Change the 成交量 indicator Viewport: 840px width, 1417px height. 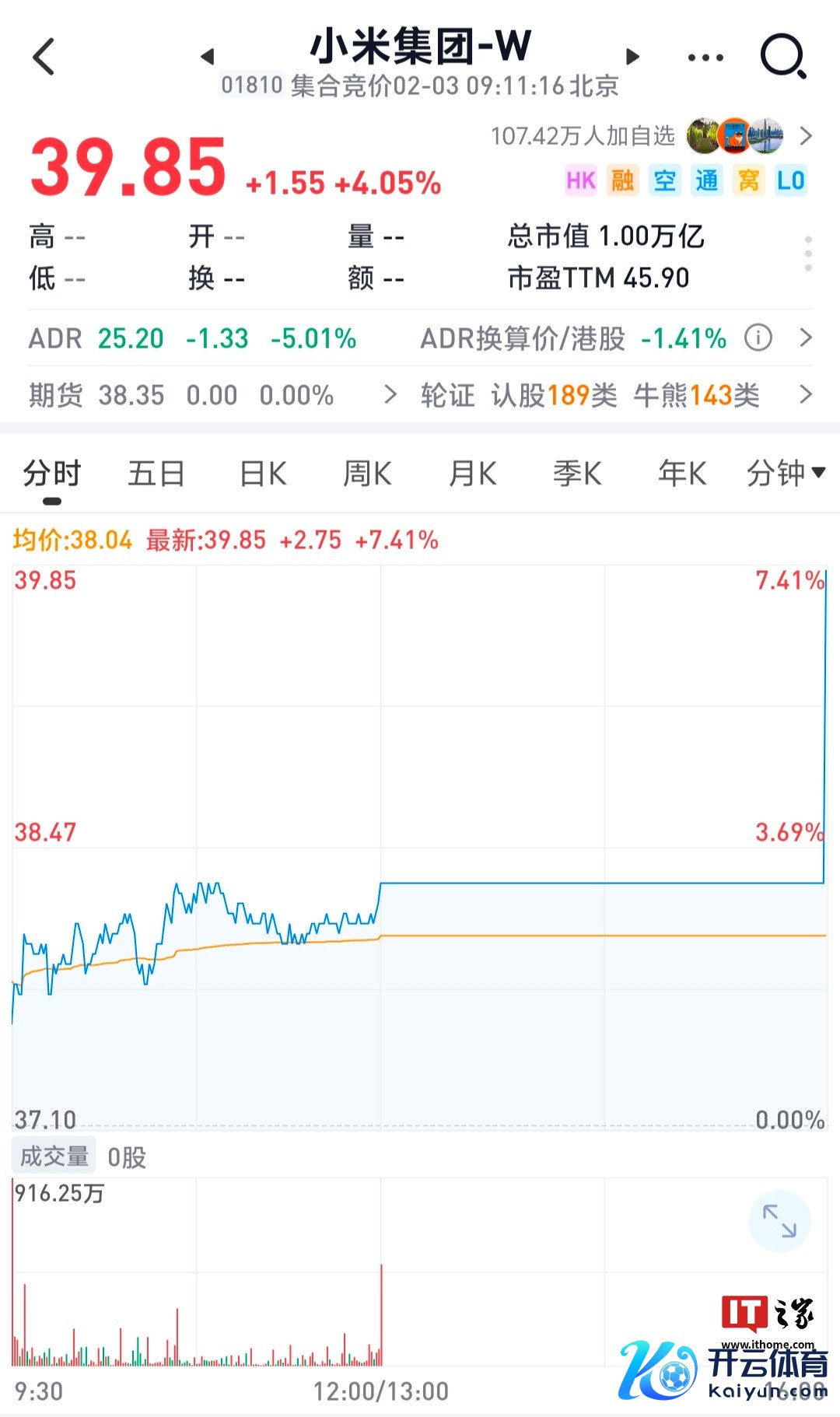pyautogui.click(x=54, y=1156)
